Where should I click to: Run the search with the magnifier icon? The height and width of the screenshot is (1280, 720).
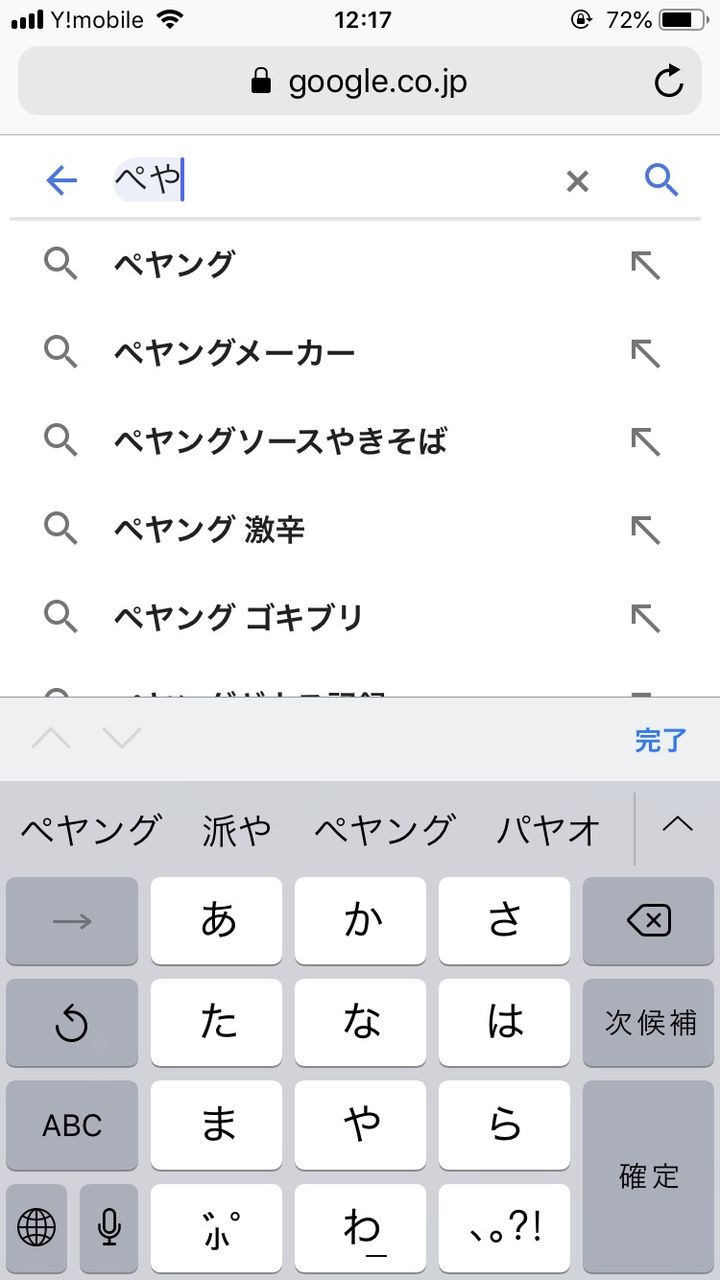[x=661, y=180]
